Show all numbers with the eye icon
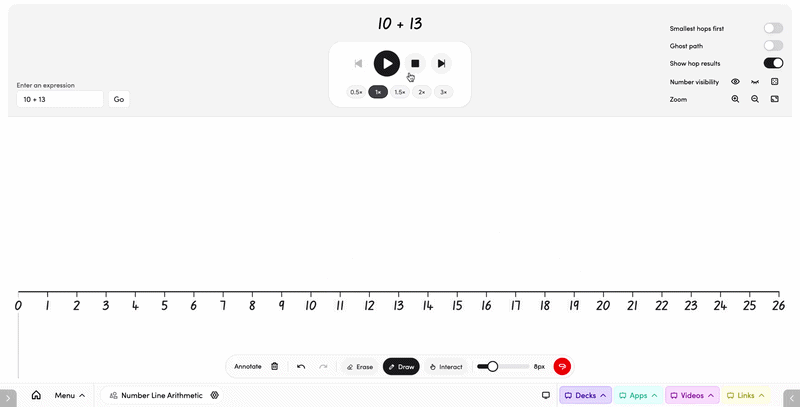This screenshot has height=407, width=800. [x=735, y=81]
